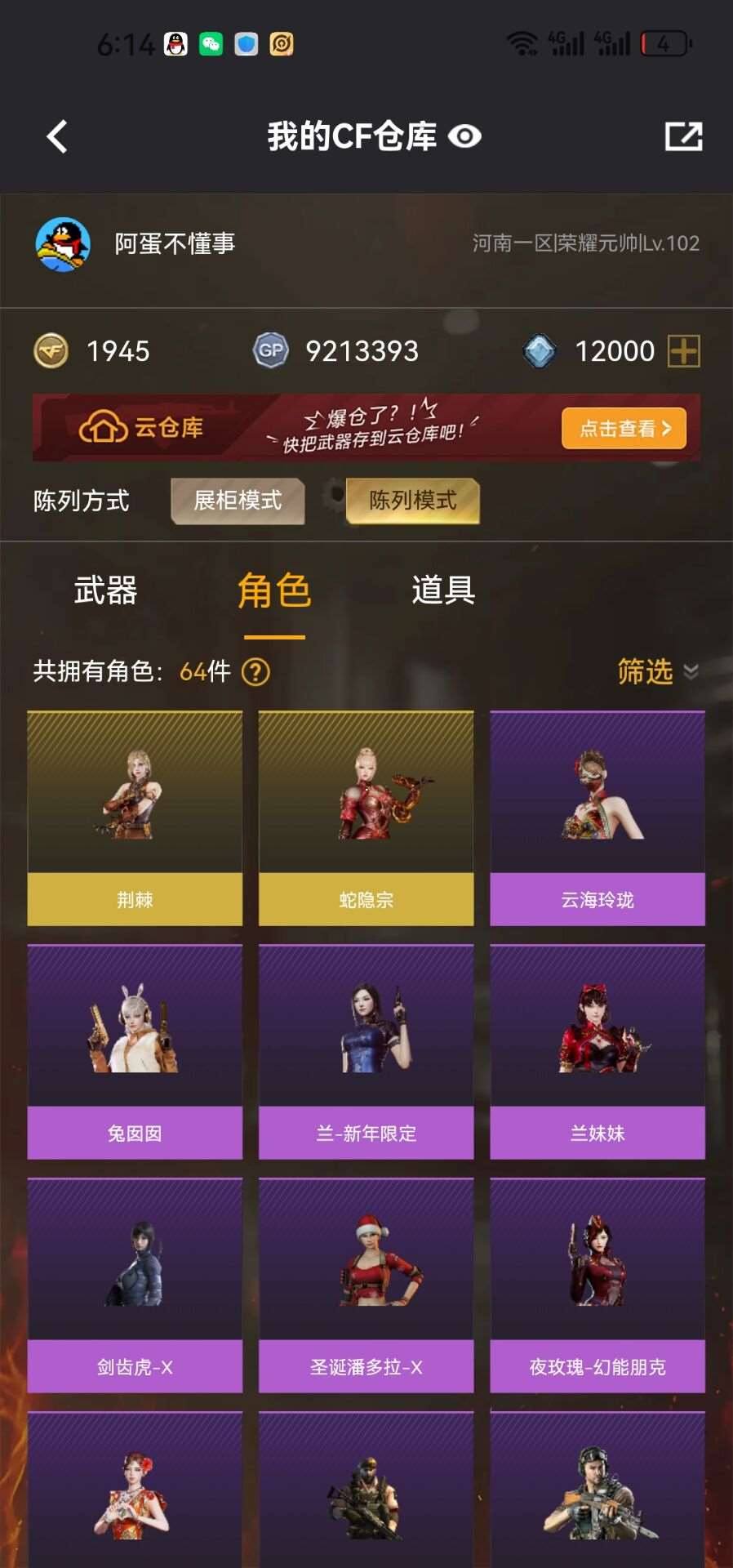
Task: View the 夜玫瑰-幻能朋克 character
Action: tap(597, 1285)
